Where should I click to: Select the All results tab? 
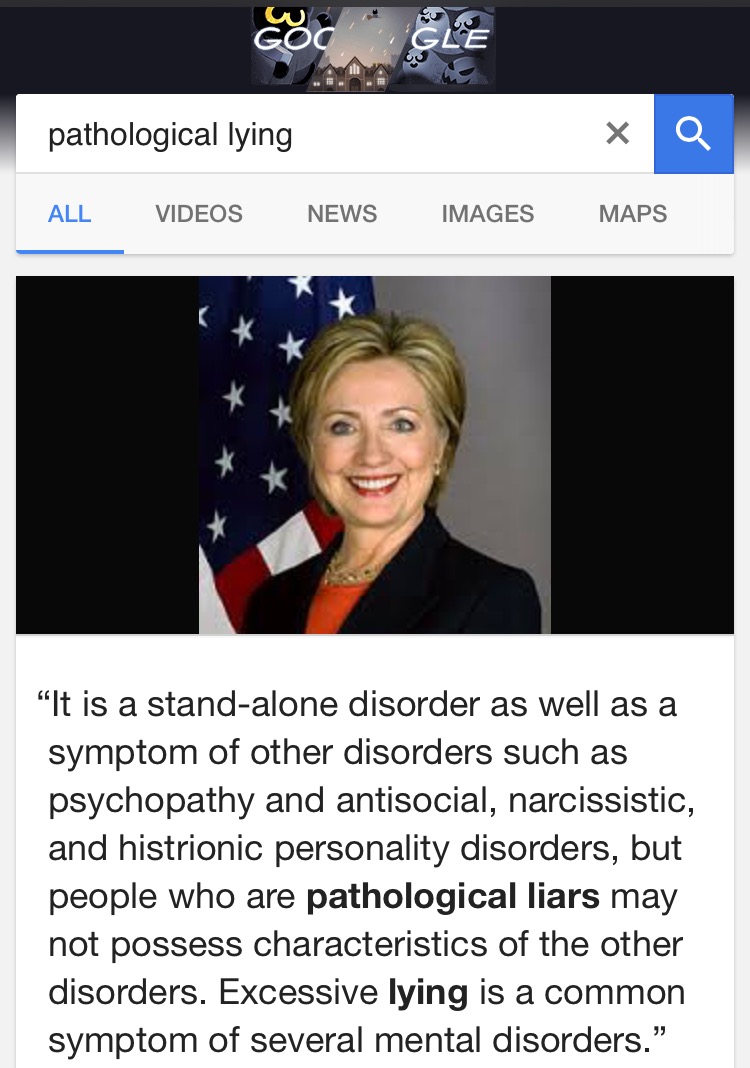[70, 213]
